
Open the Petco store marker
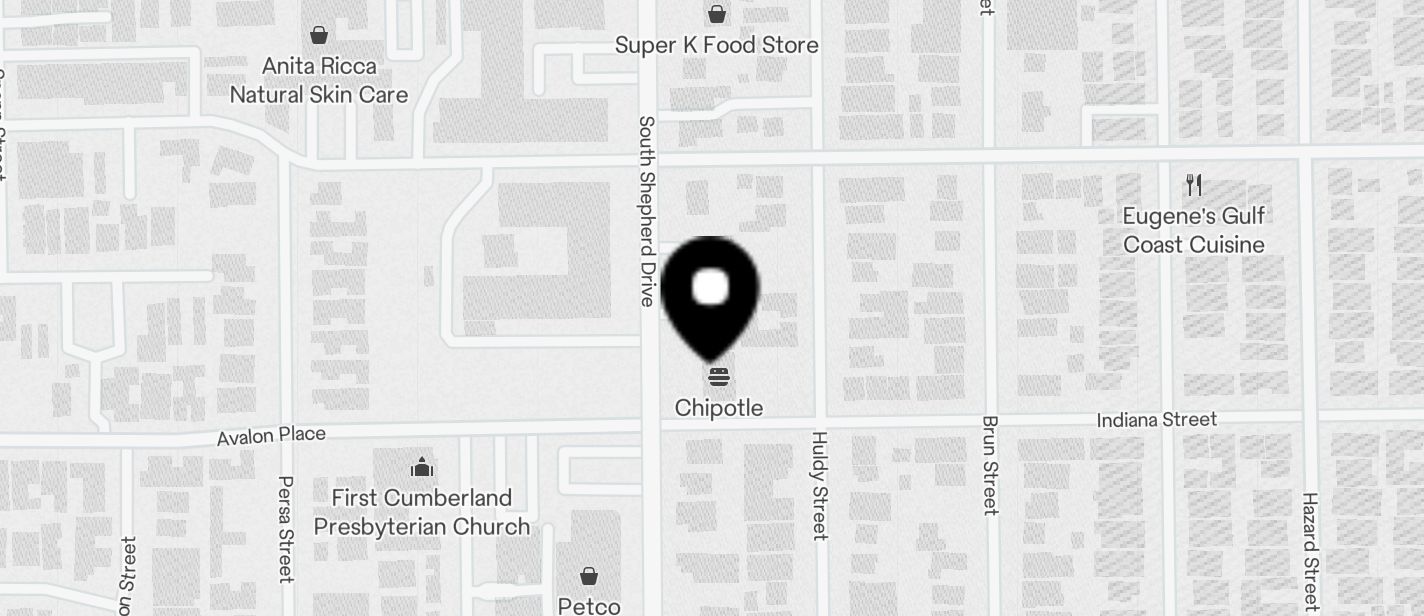[x=589, y=577]
